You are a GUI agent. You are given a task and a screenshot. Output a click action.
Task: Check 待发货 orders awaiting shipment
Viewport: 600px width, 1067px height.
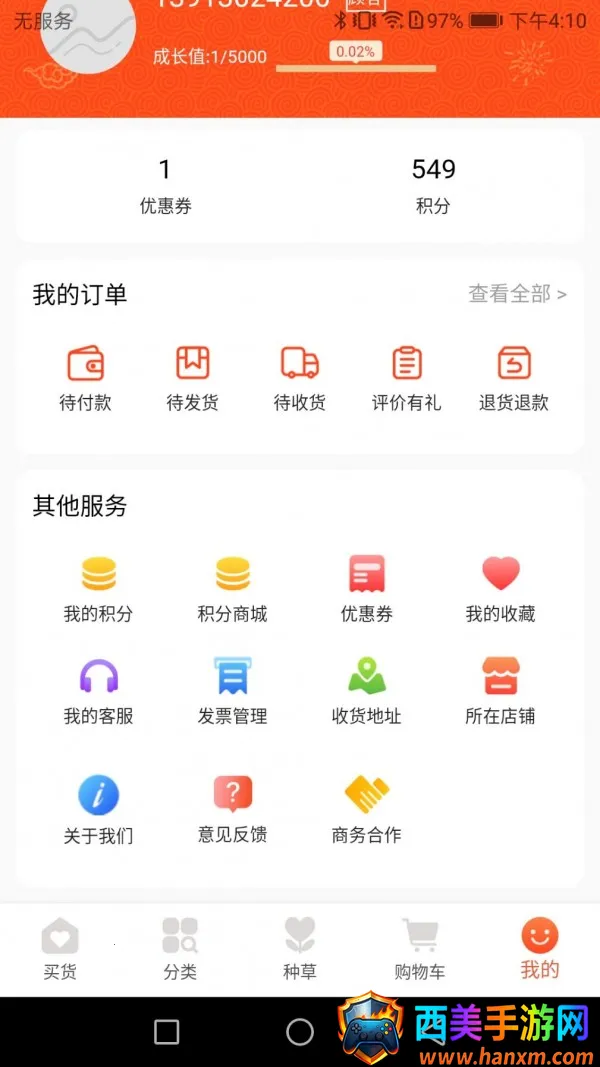pyautogui.click(x=193, y=378)
